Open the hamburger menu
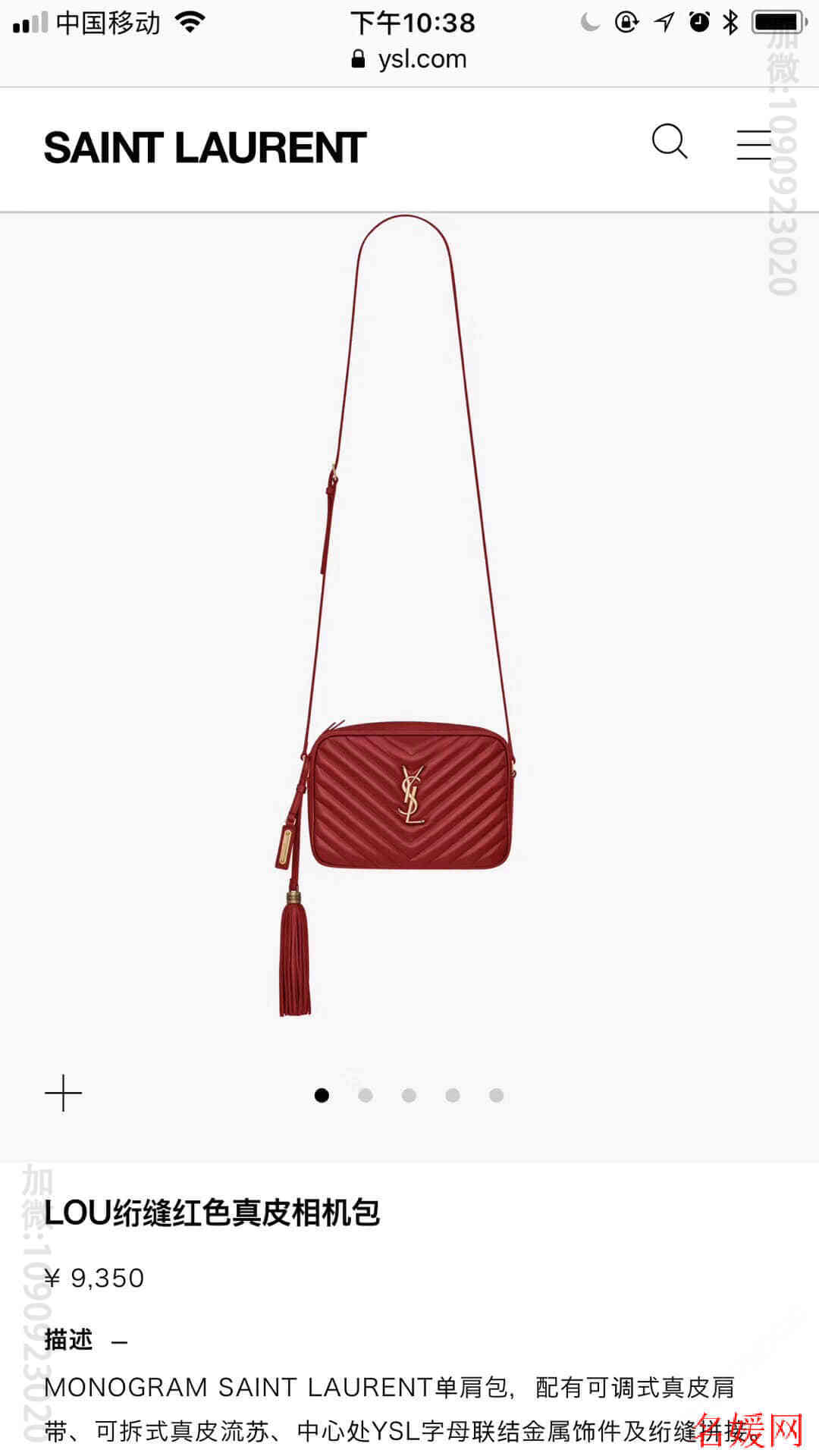819x1456 pixels. tap(754, 144)
